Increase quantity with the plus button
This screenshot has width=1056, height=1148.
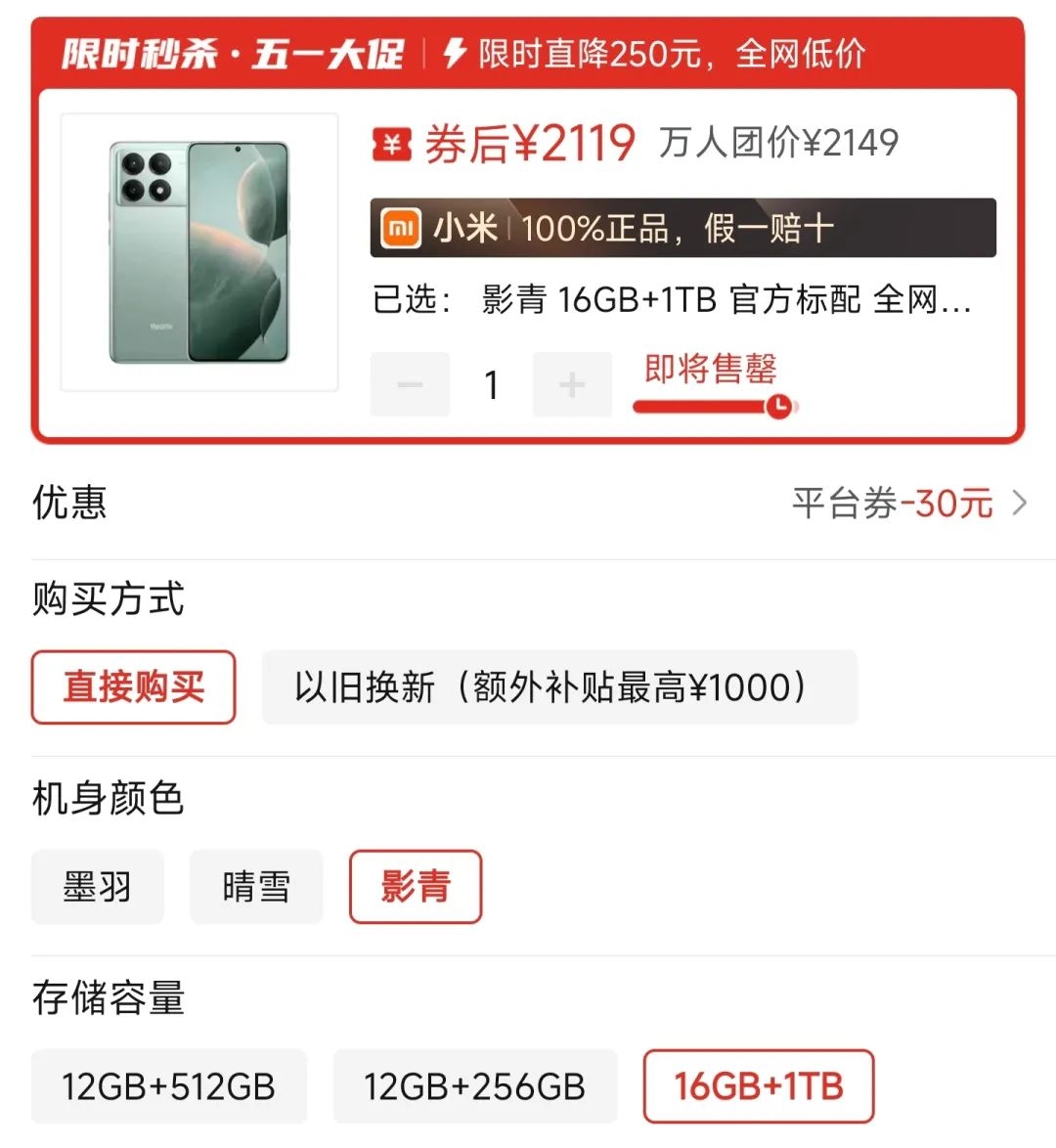point(572,384)
